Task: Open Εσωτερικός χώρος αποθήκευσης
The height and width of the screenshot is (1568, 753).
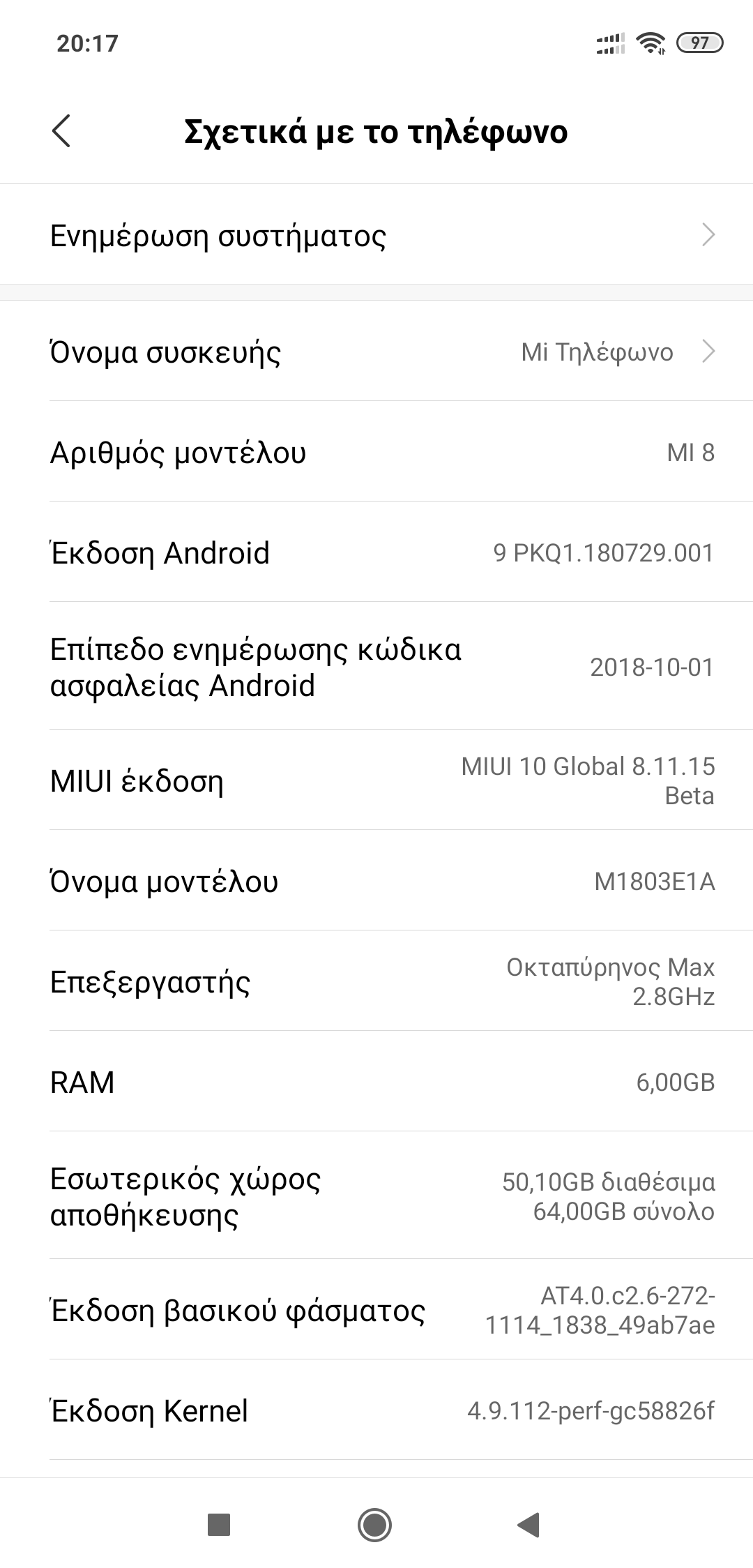Action: tap(376, 1196)
